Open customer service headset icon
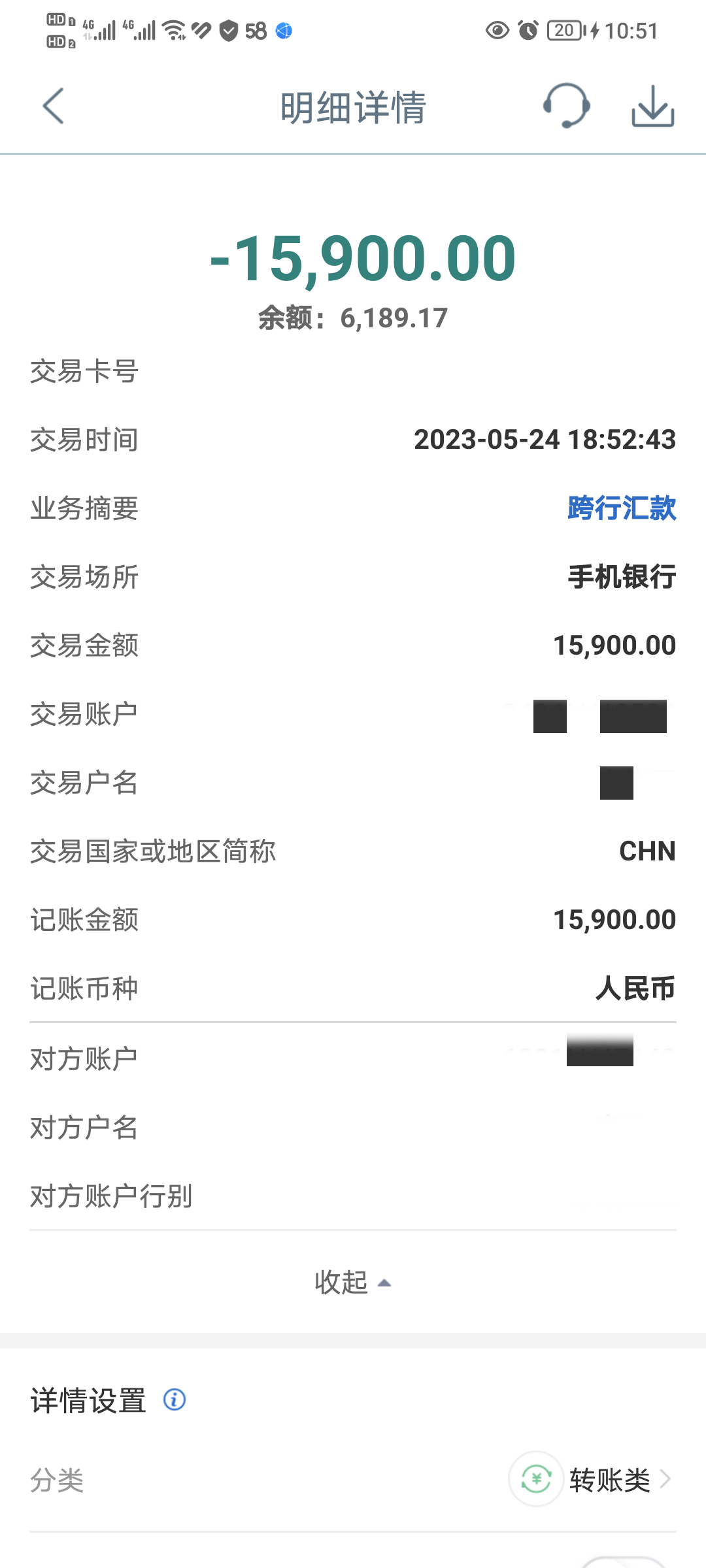Viewport: 706px width, 1568px height. [x=566, y=105]
